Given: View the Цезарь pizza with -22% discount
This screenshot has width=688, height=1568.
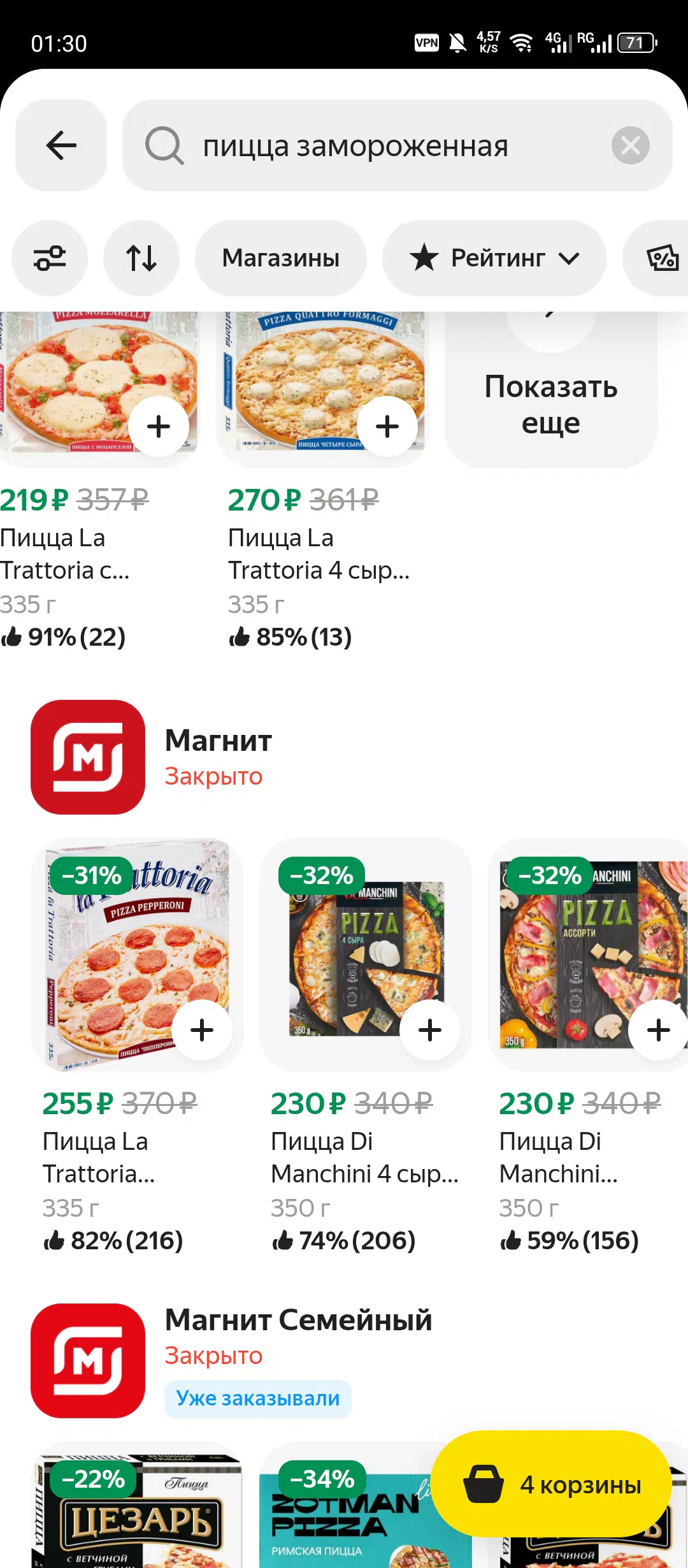Looking at the screenshot, I should click(x=137, y=1517).
